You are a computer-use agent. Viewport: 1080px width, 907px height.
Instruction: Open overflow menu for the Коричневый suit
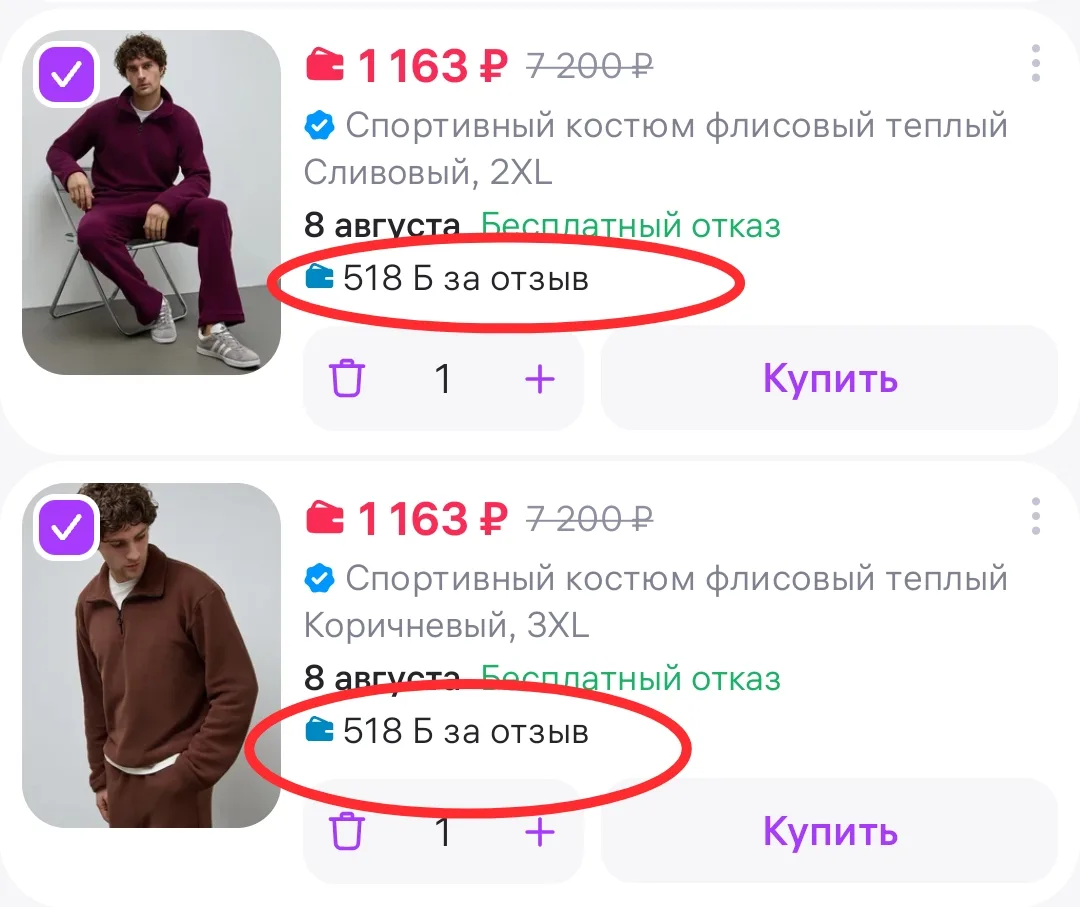coord(1035,517)
